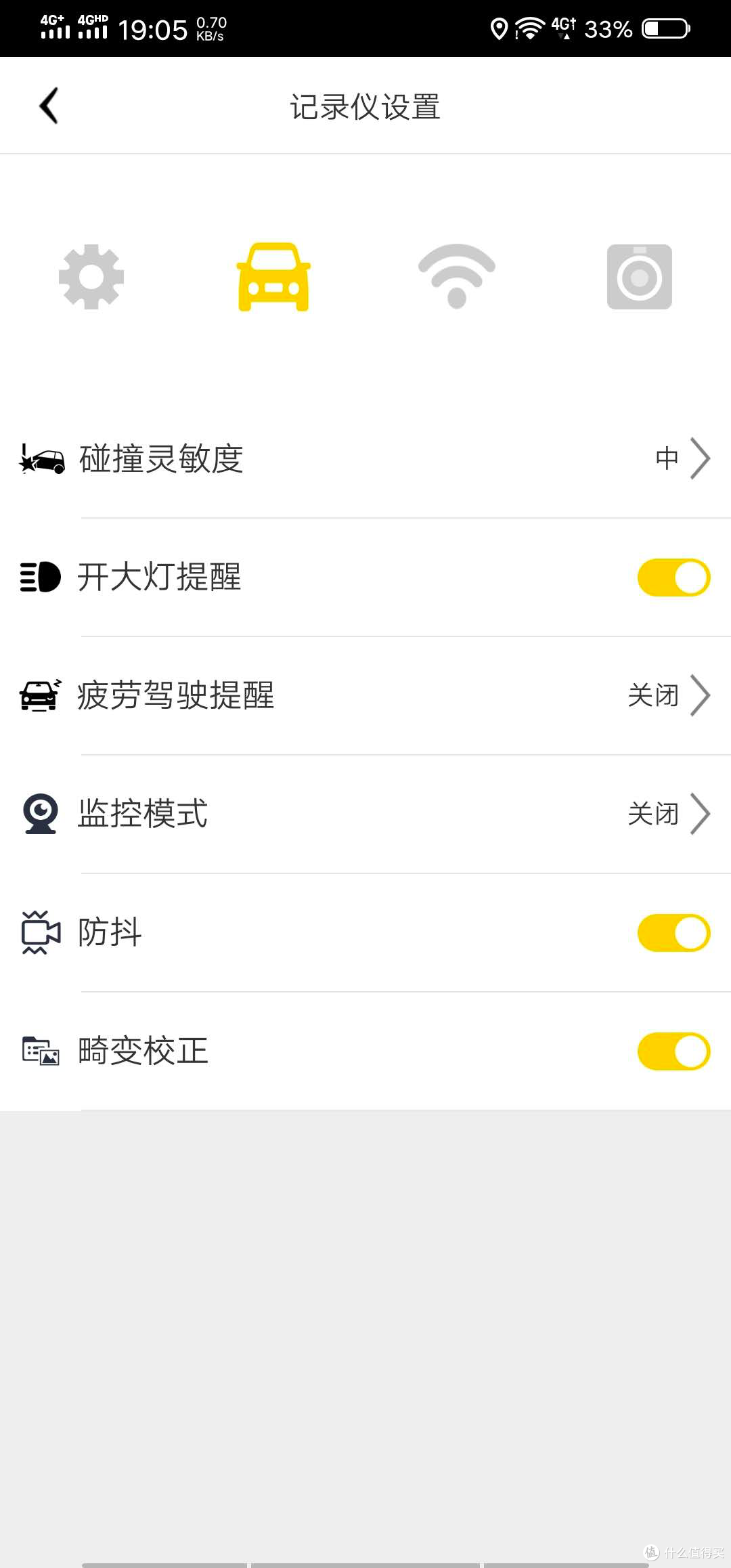Switch to the camera settings tab
This screenshot has height=1568, width=731.
(x=640, y=277)
